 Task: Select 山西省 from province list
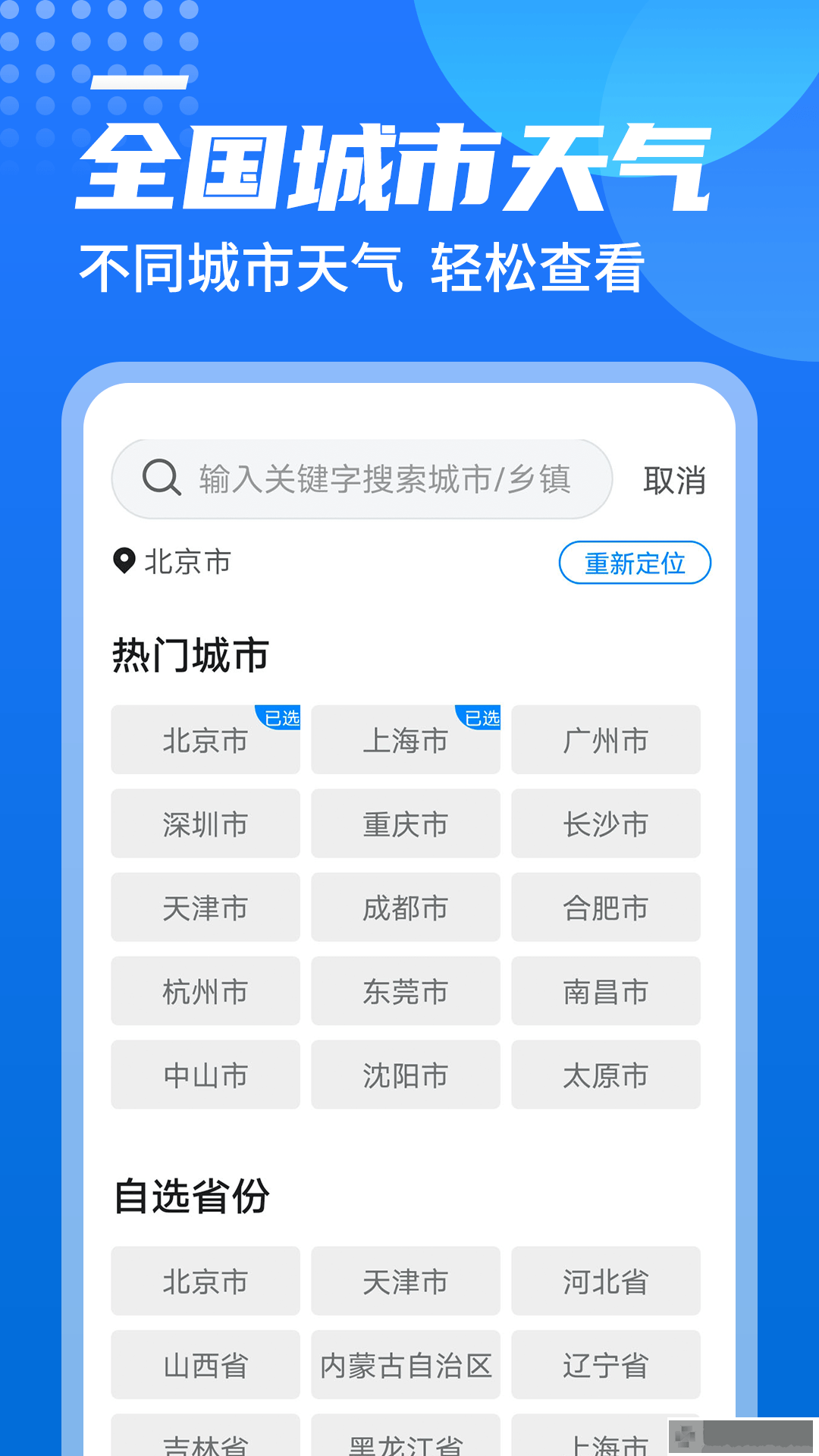tap(206, 1365)
